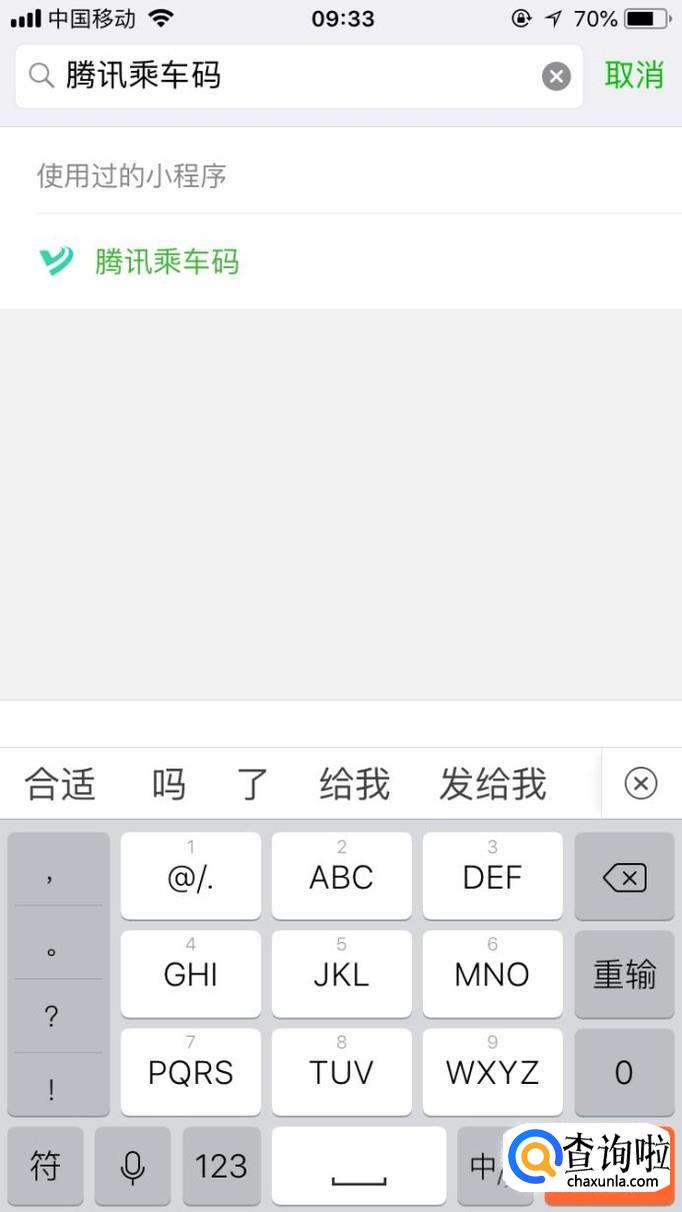Open the 腾讯乘车码 mini program result
The height and width of the screenshot is (1212, 682).
[x=341, y=262]
